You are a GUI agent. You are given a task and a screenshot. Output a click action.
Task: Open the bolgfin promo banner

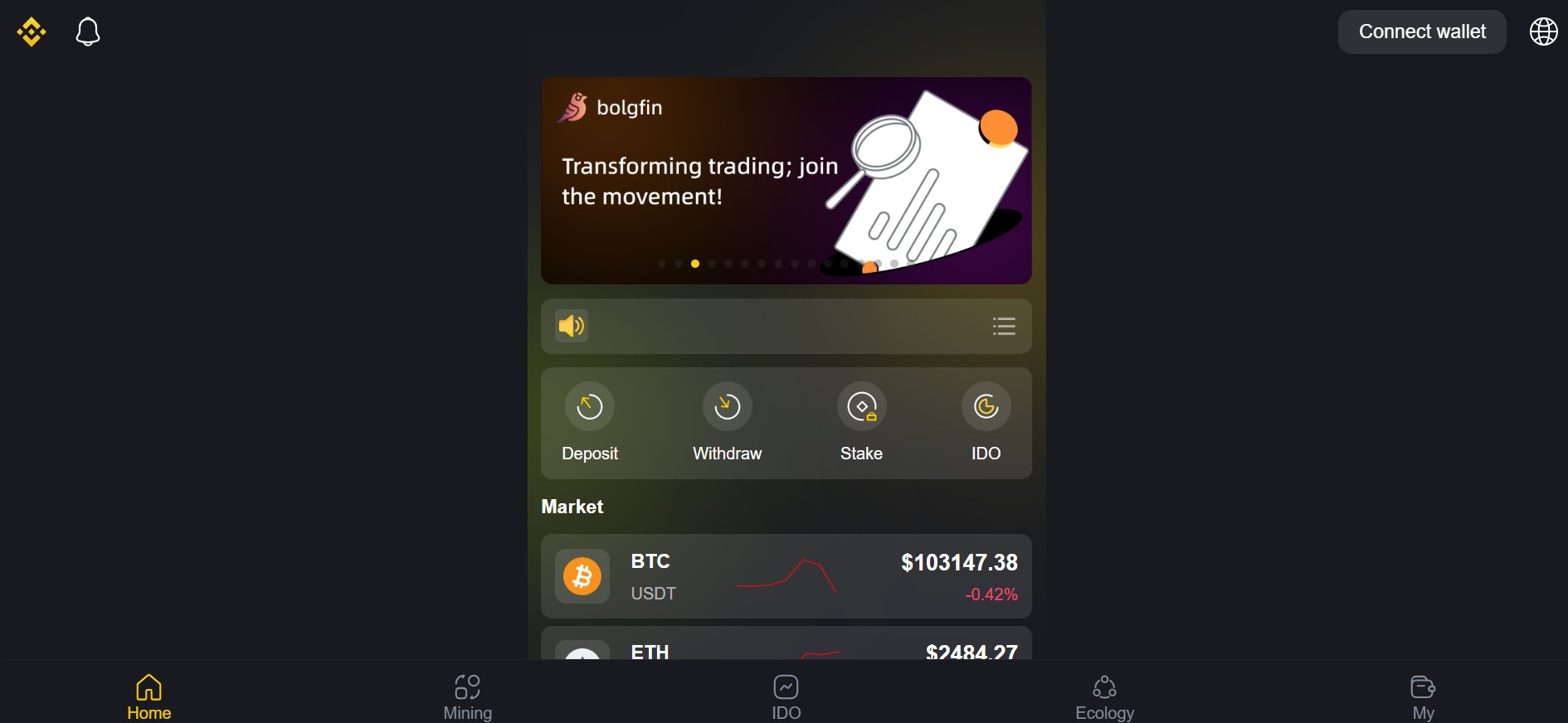[785, 181]
